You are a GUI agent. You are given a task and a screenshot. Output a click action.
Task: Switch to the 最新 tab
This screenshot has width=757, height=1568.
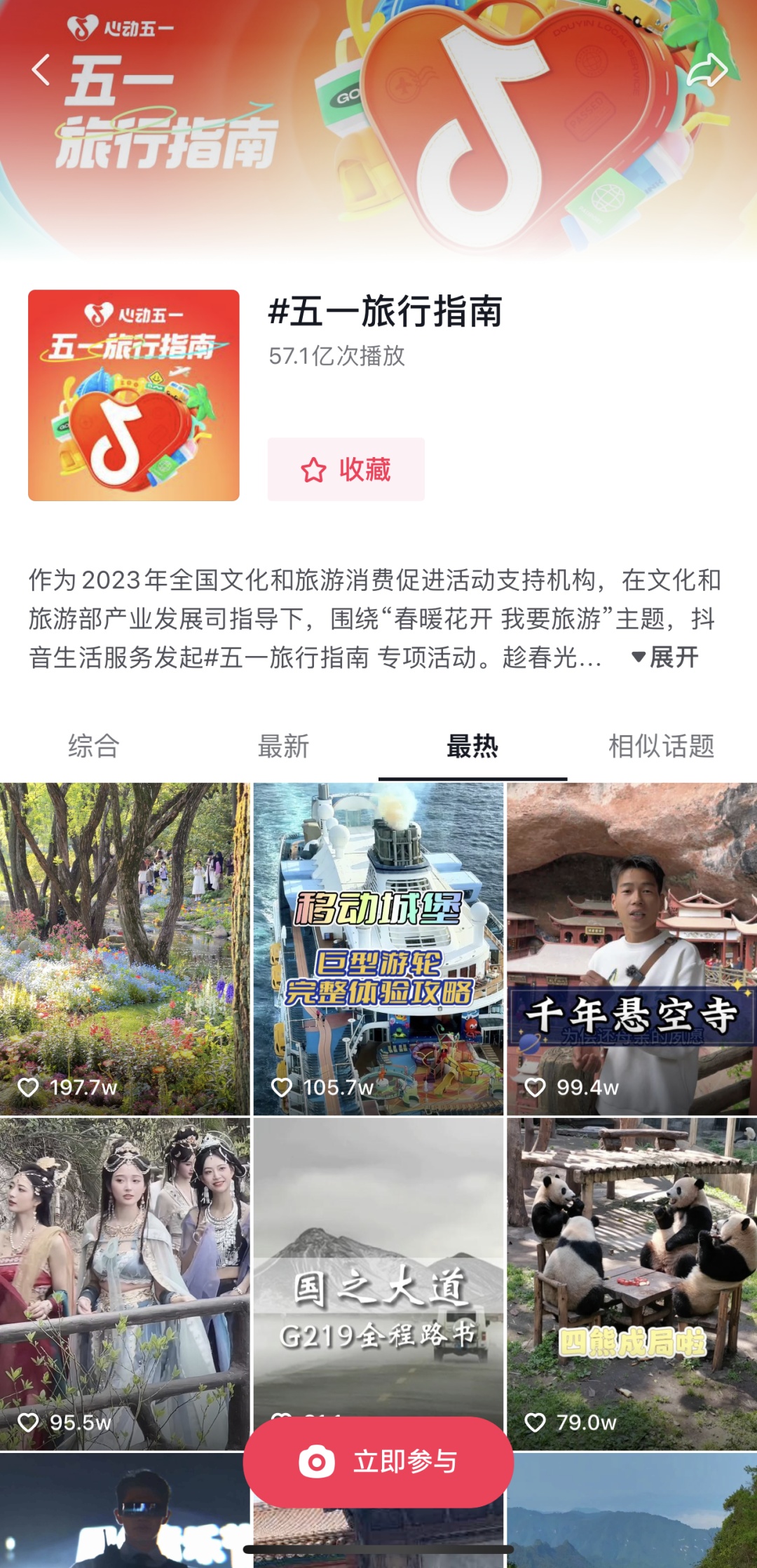tap(283, 746)
